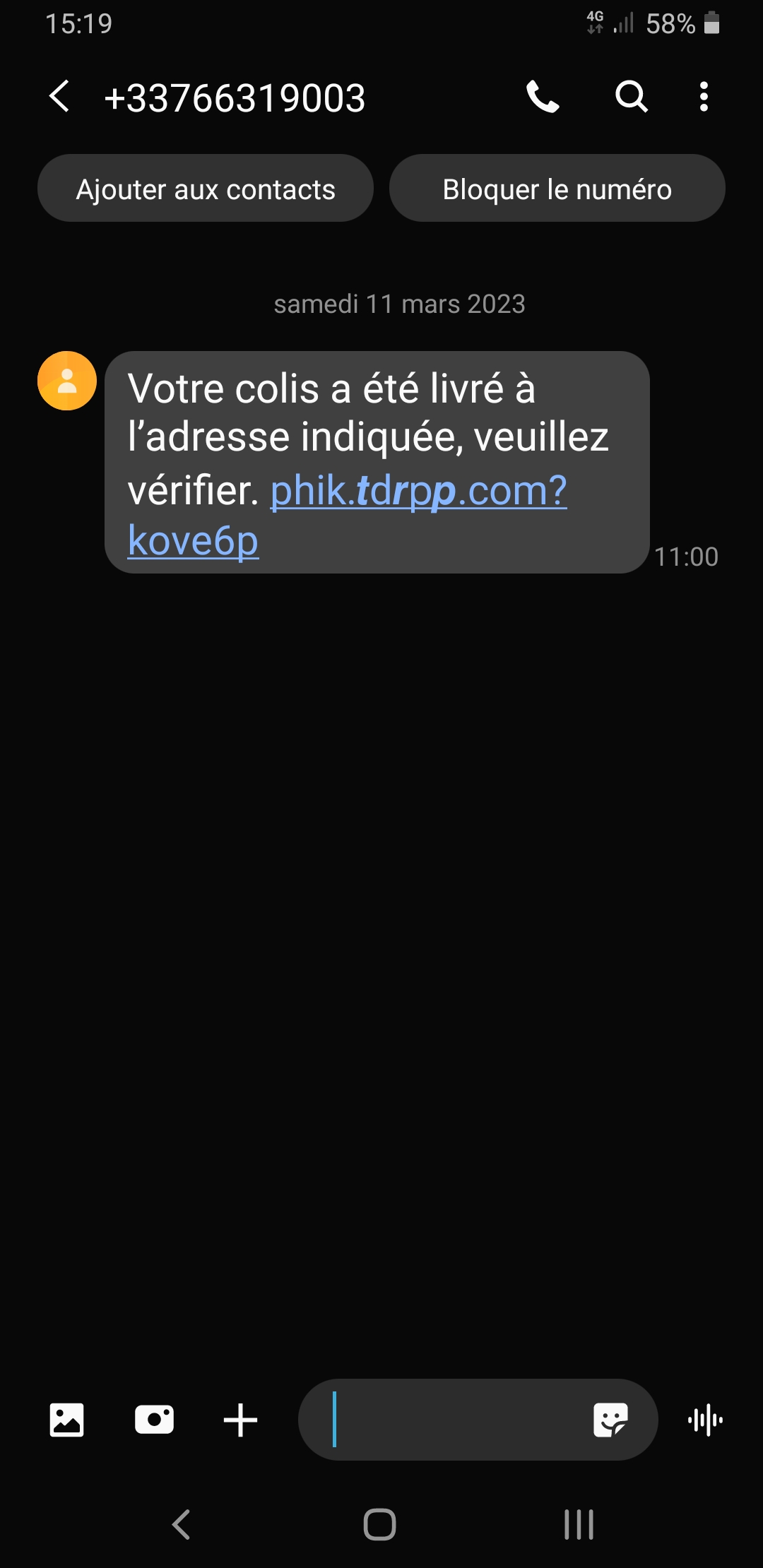The height and width of the screenshot is (1568, 763).
Task: Open the three-dot overflow menu
Action: tap(704, 97)
